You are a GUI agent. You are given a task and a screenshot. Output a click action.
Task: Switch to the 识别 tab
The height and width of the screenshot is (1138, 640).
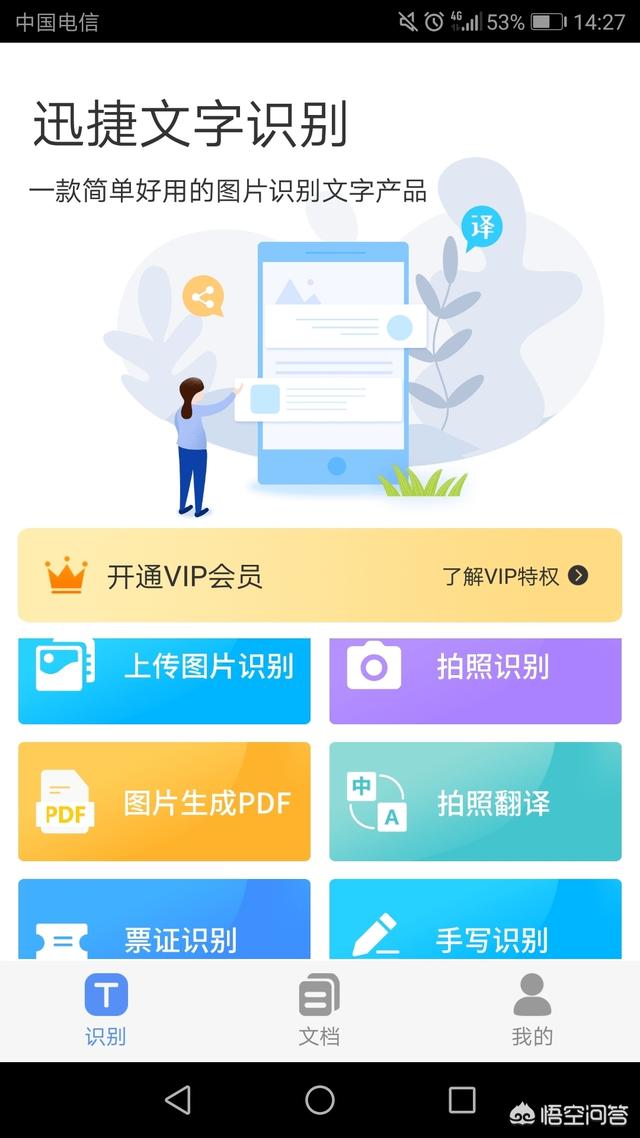tap(106, 1010)
